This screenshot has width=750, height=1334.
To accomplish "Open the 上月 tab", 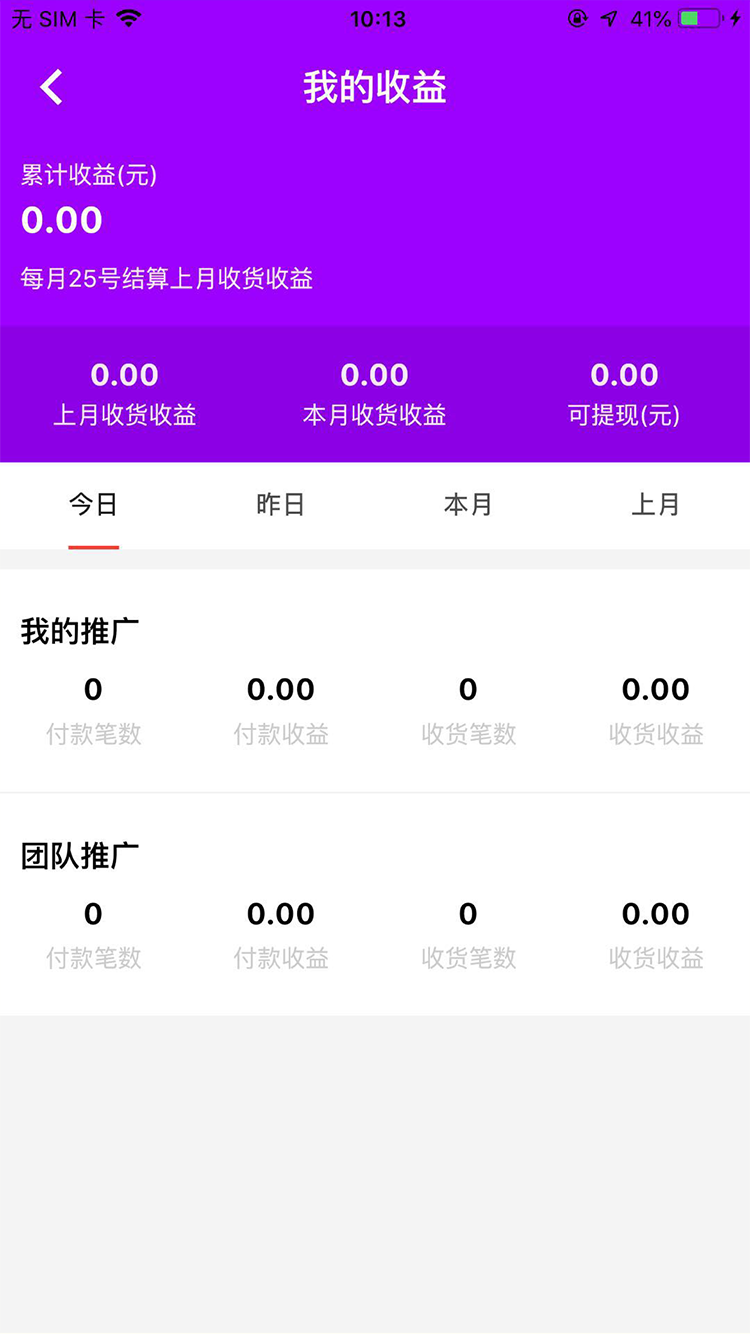I will pos(656,505).
